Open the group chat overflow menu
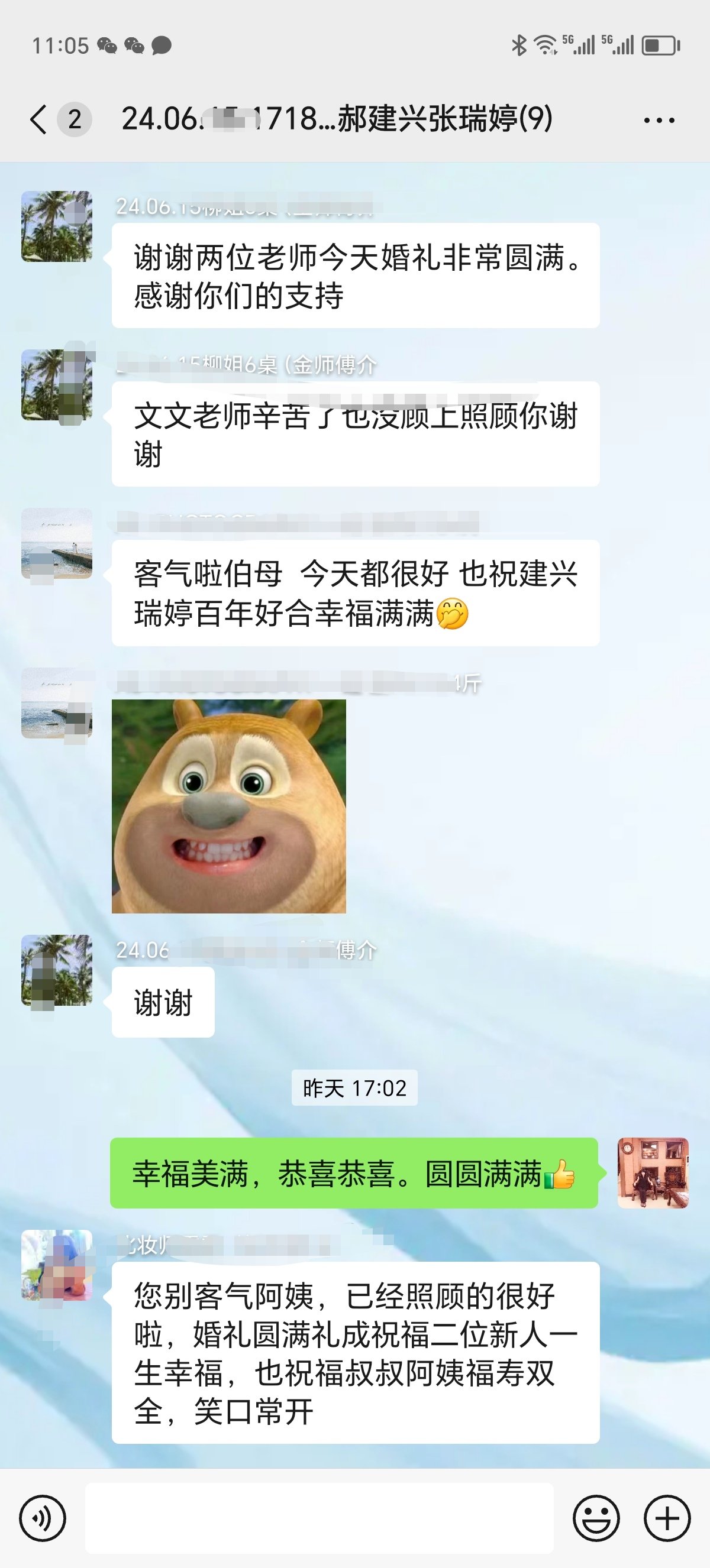Viewport: 710px width, 1568px height. 659,120
